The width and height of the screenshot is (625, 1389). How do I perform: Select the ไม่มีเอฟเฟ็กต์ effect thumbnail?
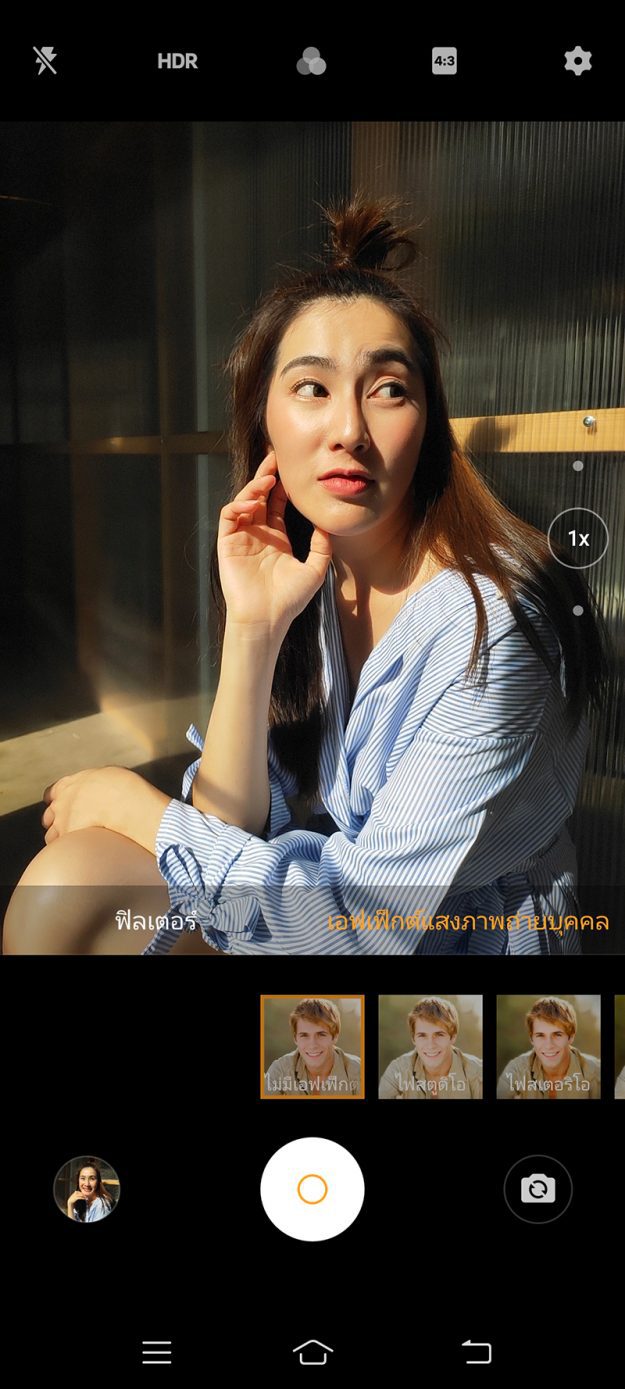click(x=312, y=1046)
